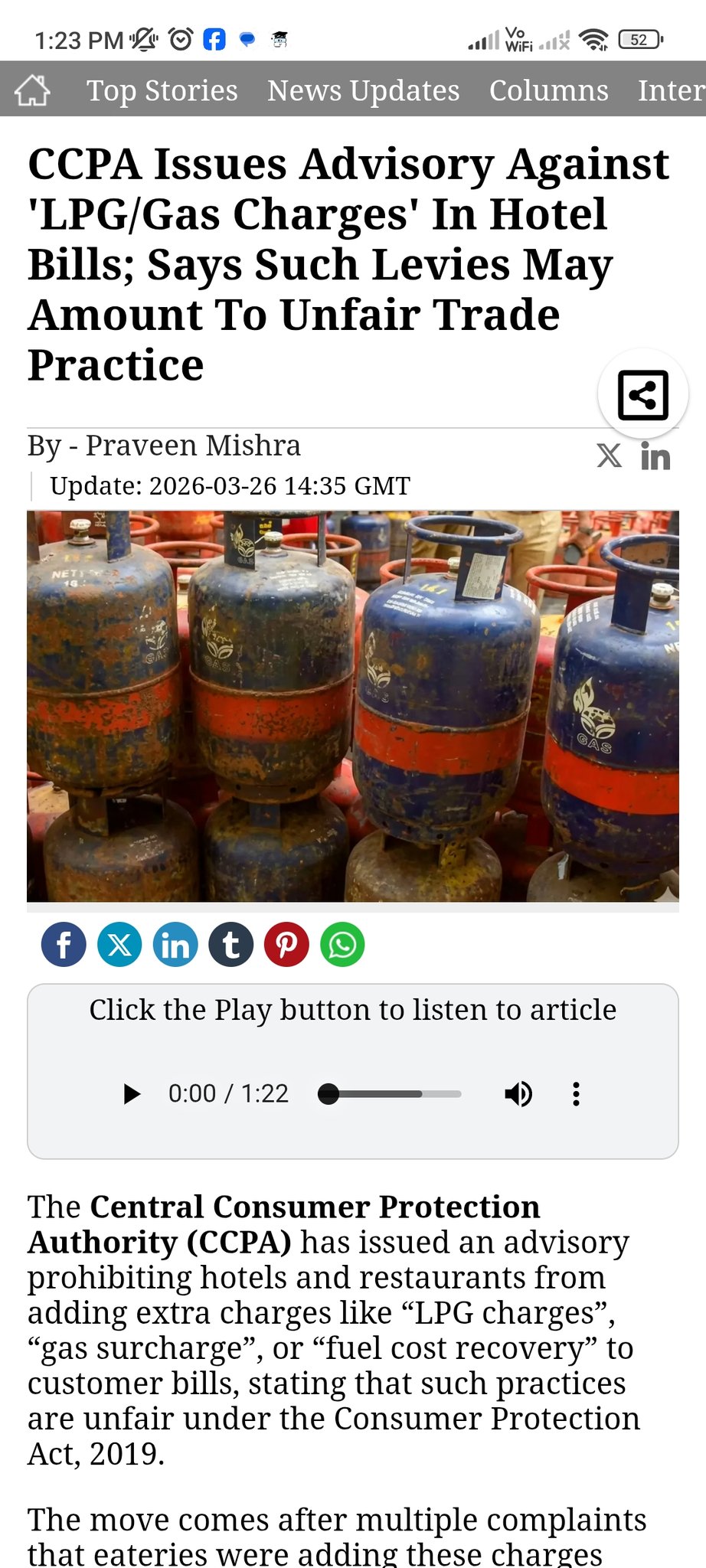Open the X icon beside the author name

pos(610,456)
